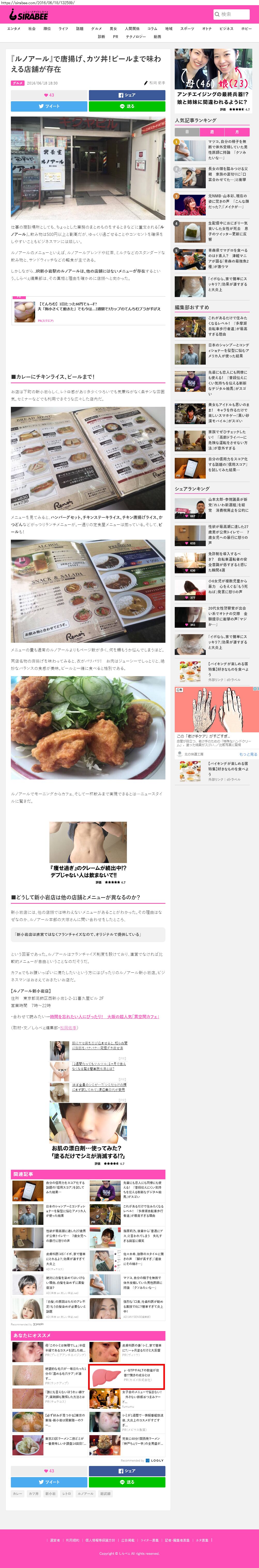The width and height of the screenshot is (259, 1568).
Task: Open the 運営者 footer link
Action: (x=55, y=1540)
